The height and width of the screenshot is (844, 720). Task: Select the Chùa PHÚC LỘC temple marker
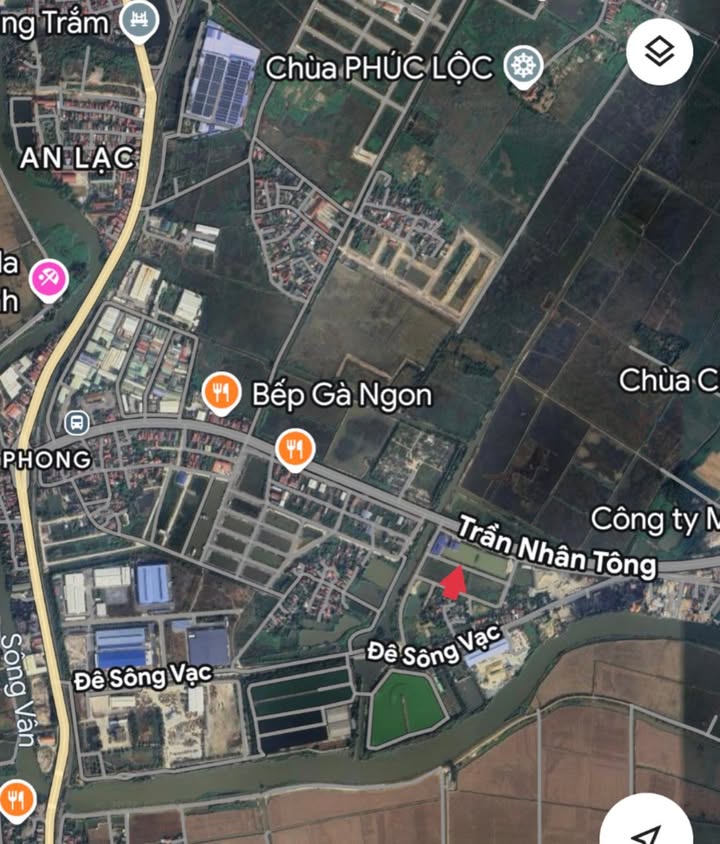[522, 68]
